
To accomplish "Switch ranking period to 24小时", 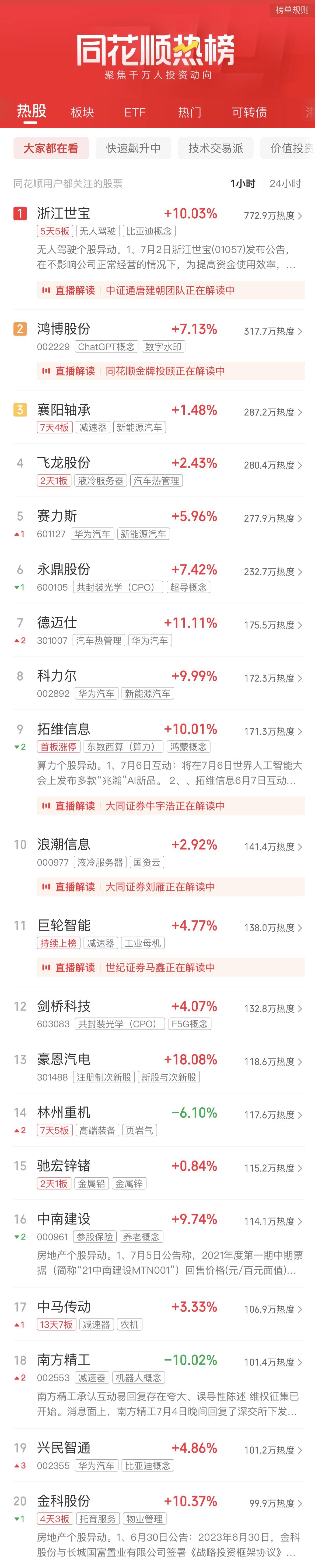I will click(285, 183).
